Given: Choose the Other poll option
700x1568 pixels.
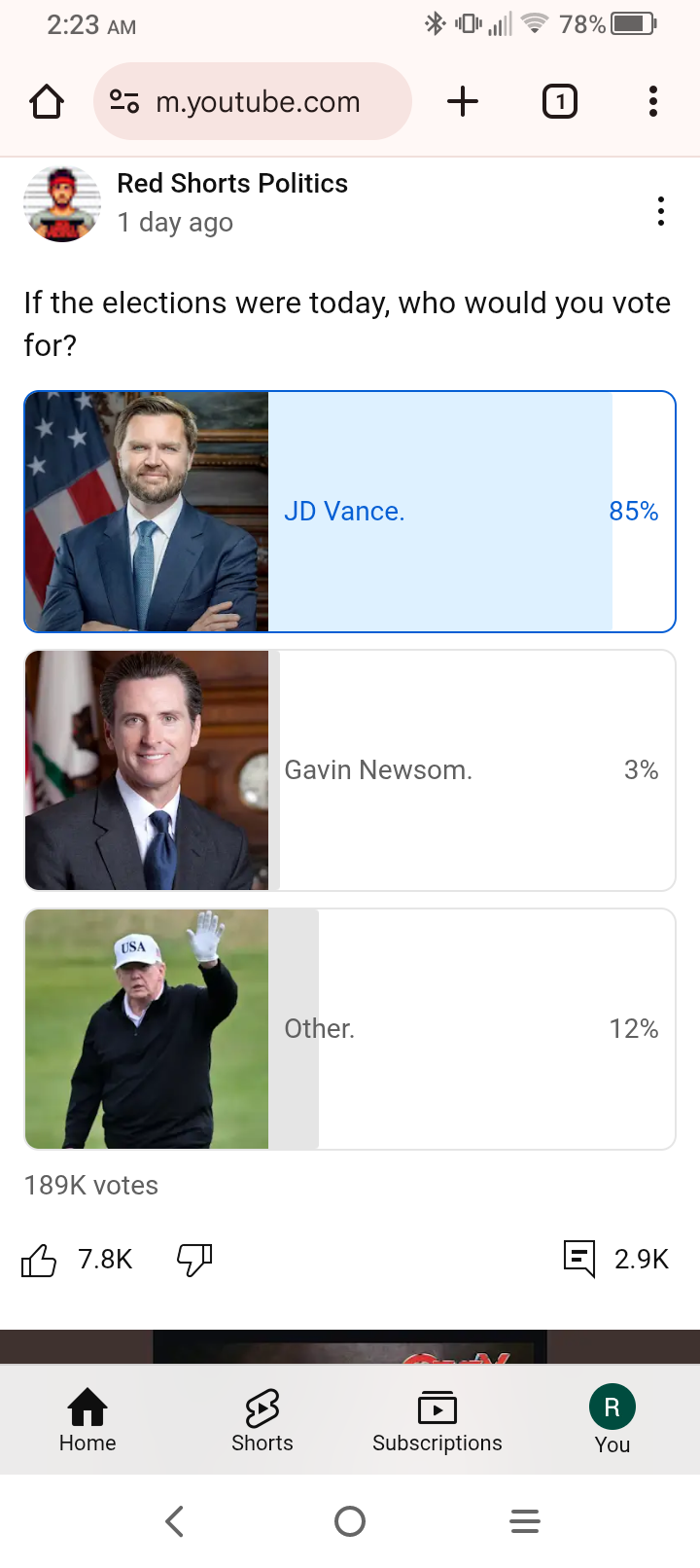Looking at the screenshot, I should 350,1029.
